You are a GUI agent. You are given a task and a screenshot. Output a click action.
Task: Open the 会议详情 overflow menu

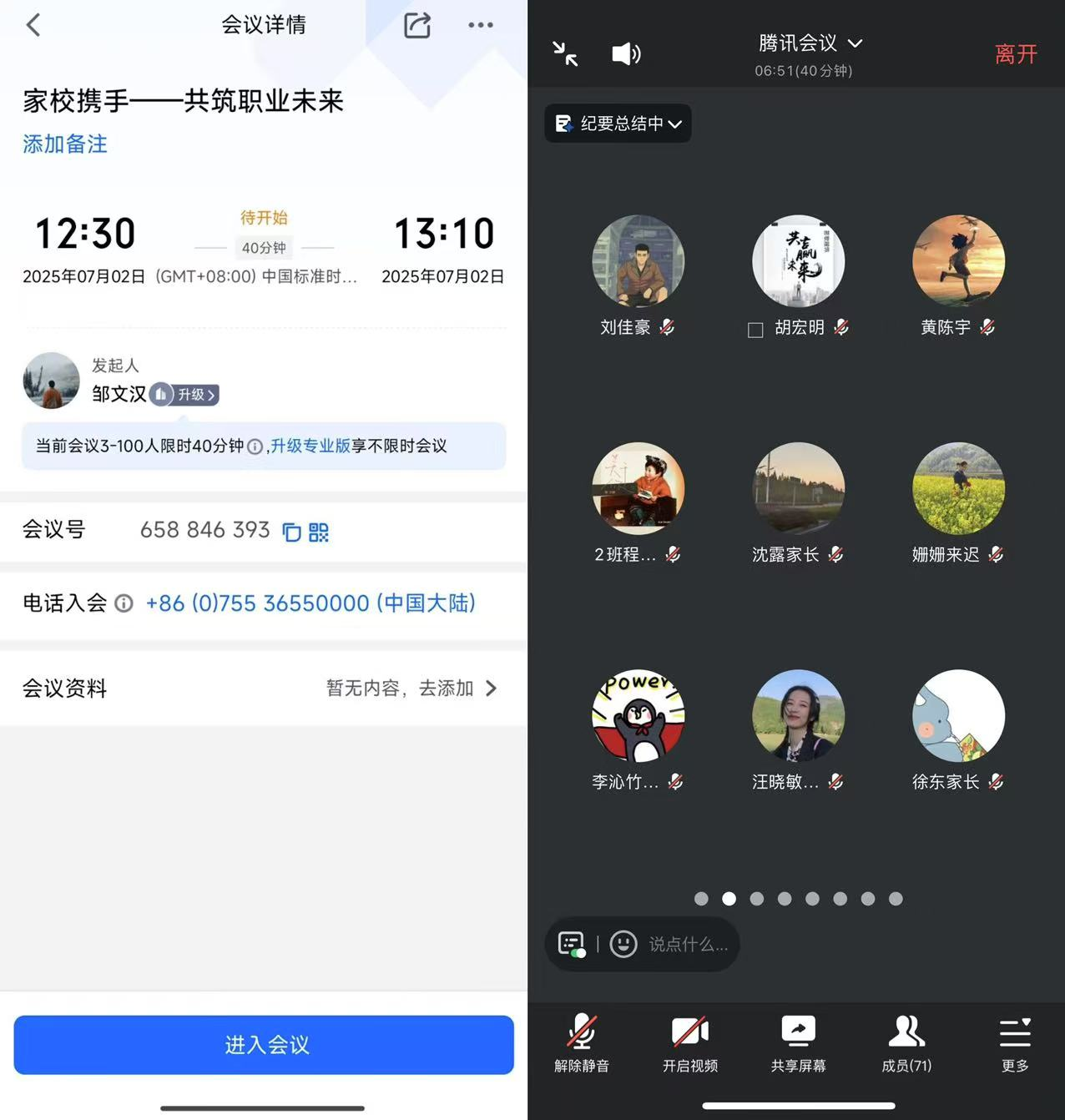pos(480,25)
